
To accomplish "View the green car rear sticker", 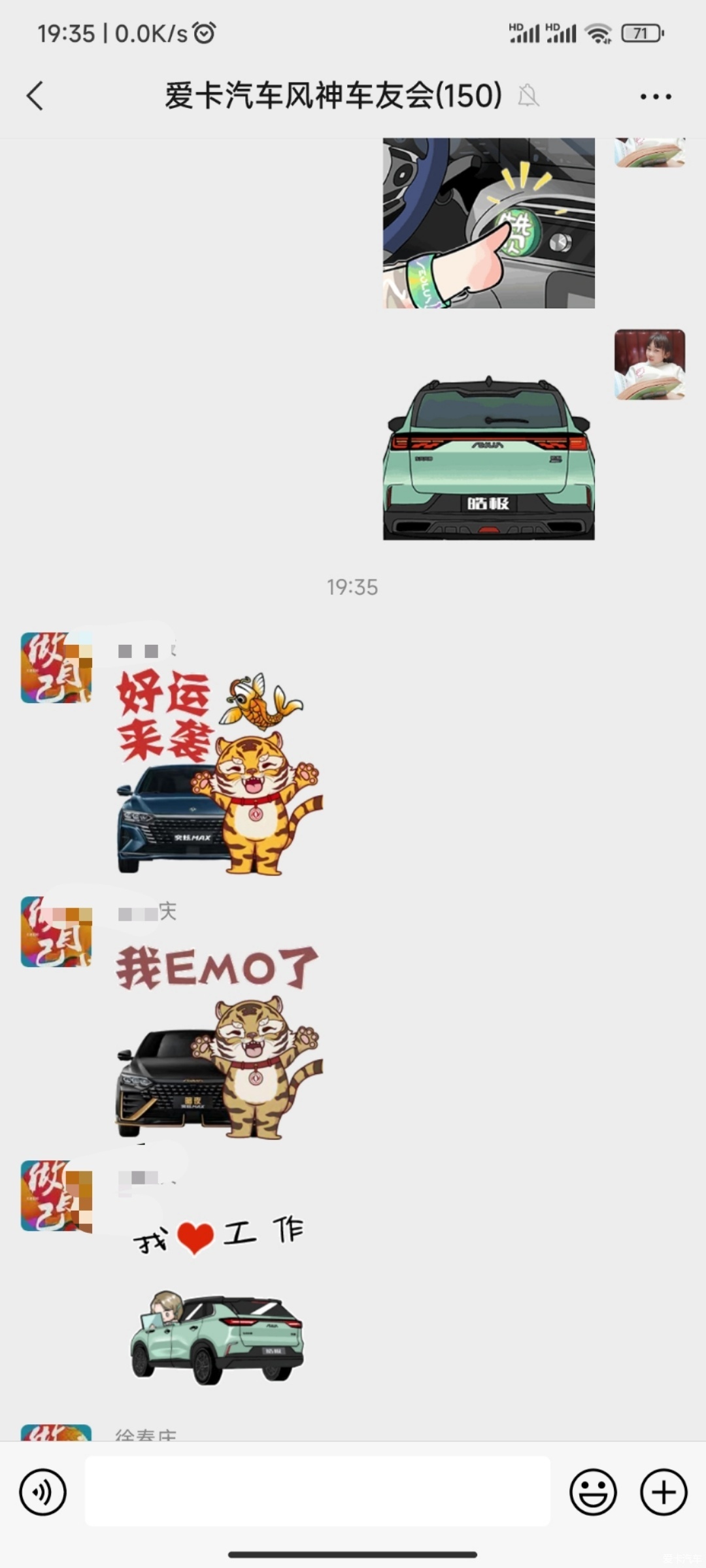I will point(488,457).
